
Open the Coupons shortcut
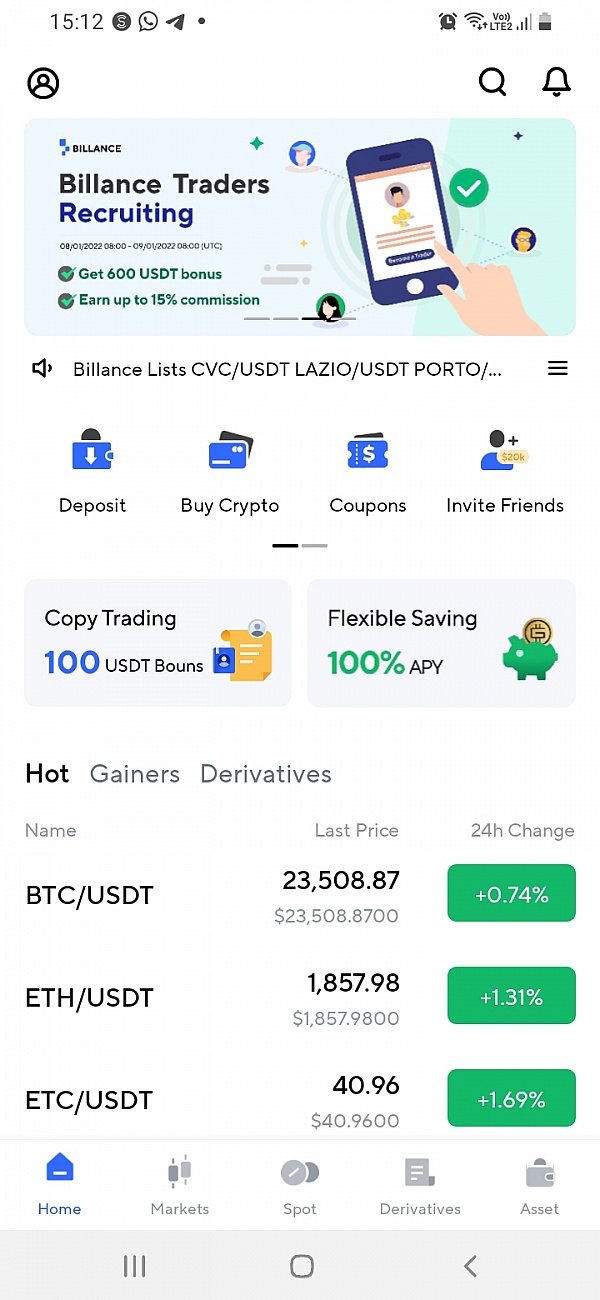(368, 472)
